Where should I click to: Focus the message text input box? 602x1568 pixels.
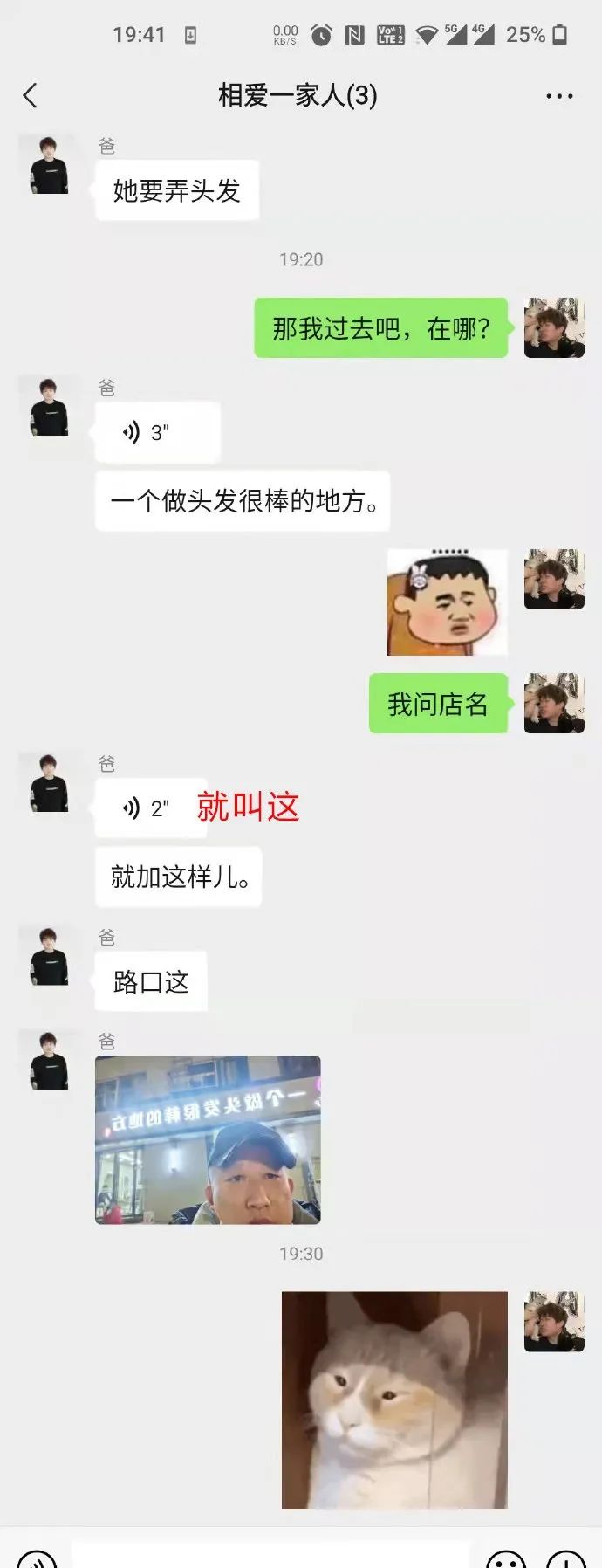point(270,1558)
